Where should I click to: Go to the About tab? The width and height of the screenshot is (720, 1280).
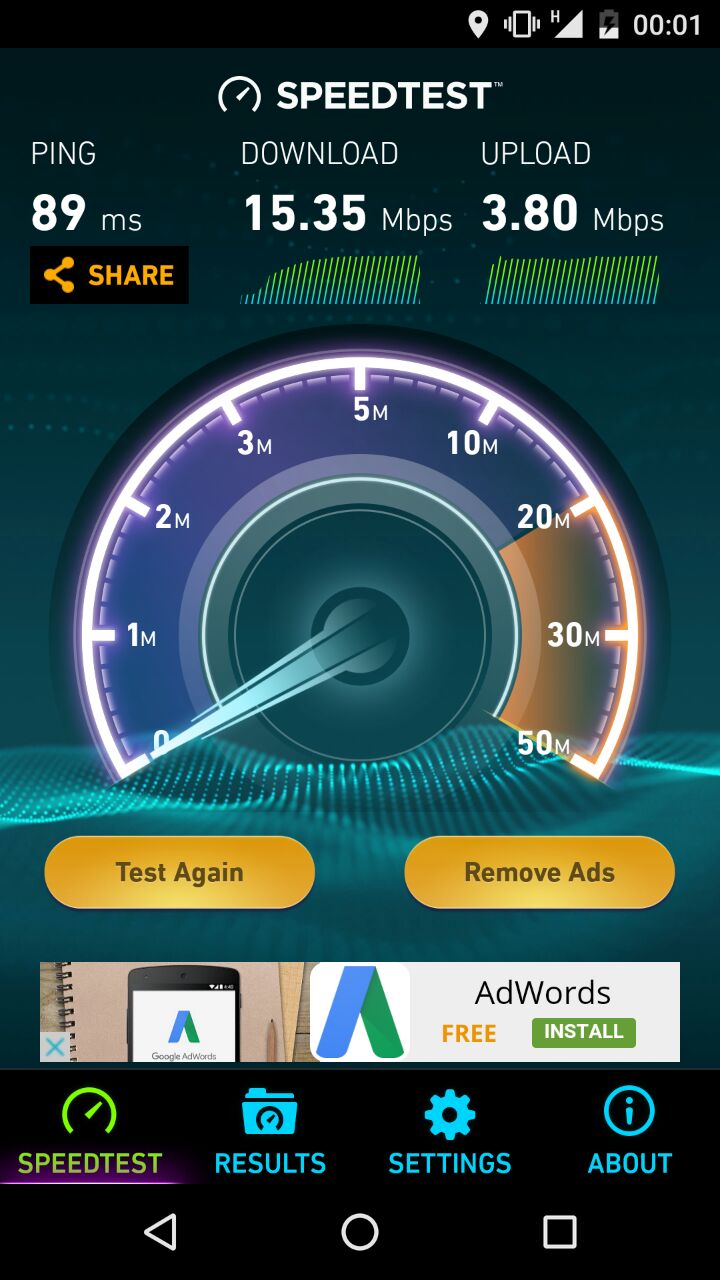[x=629, y=1134]
